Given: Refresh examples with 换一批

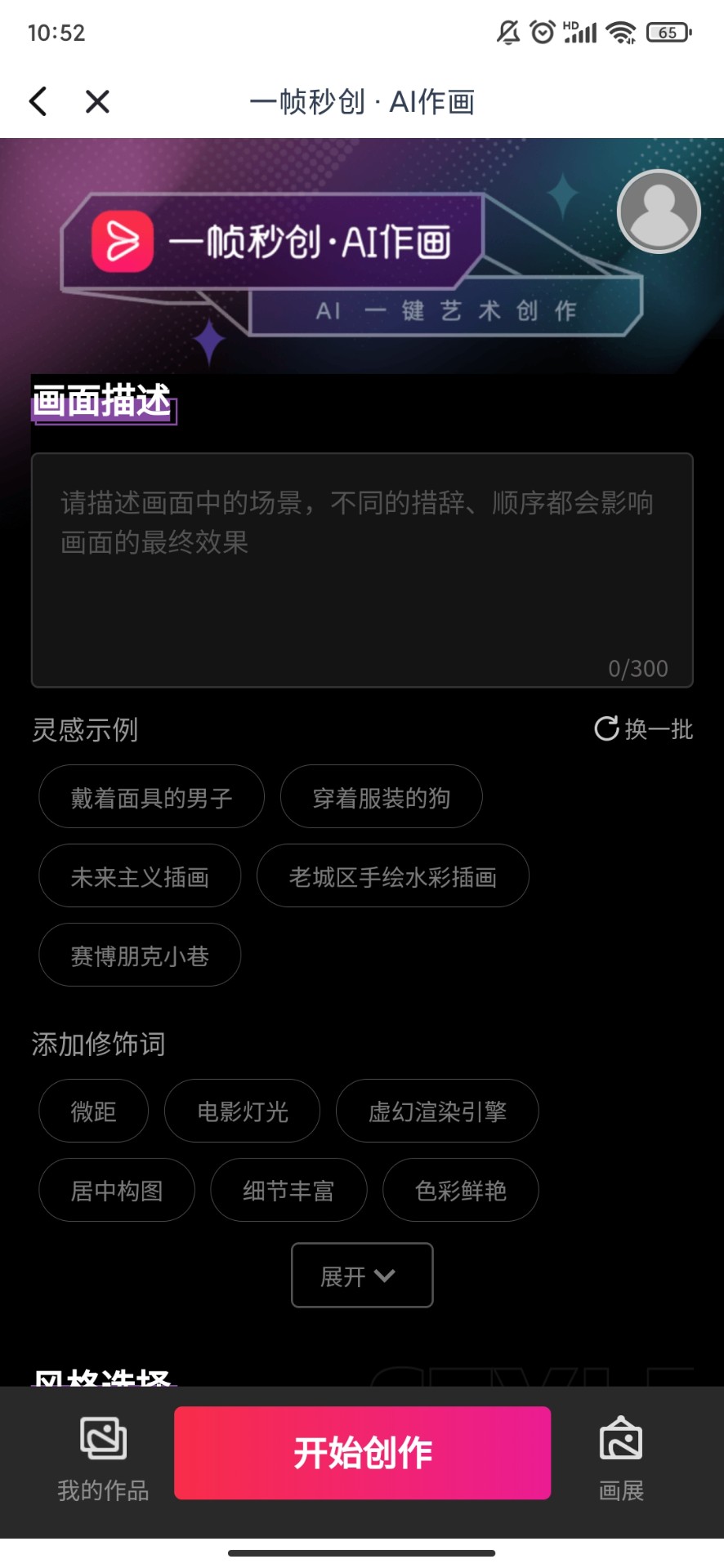Looking at the screenshot, I should click(643, 728).
